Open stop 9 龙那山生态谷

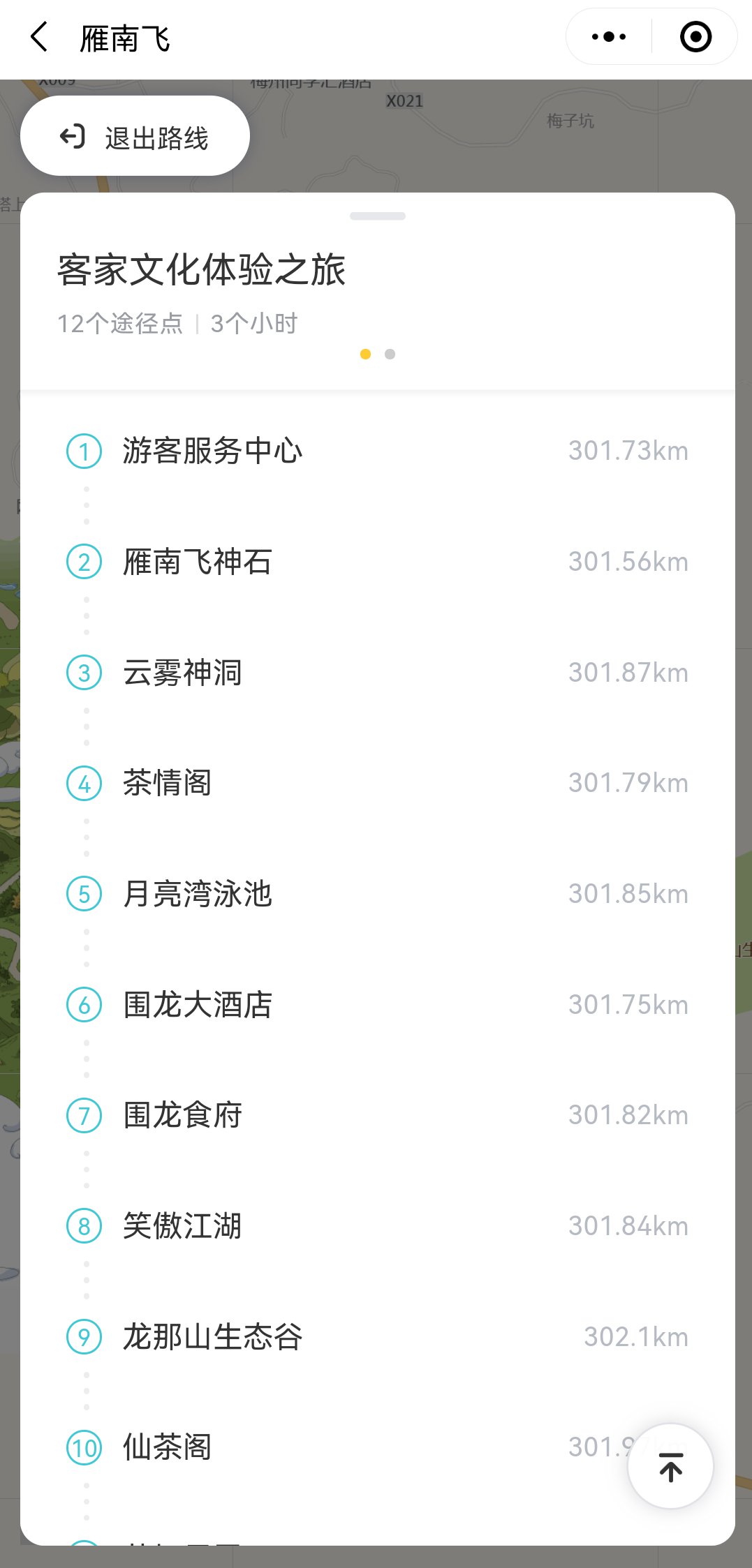(x=377, y=1337)
